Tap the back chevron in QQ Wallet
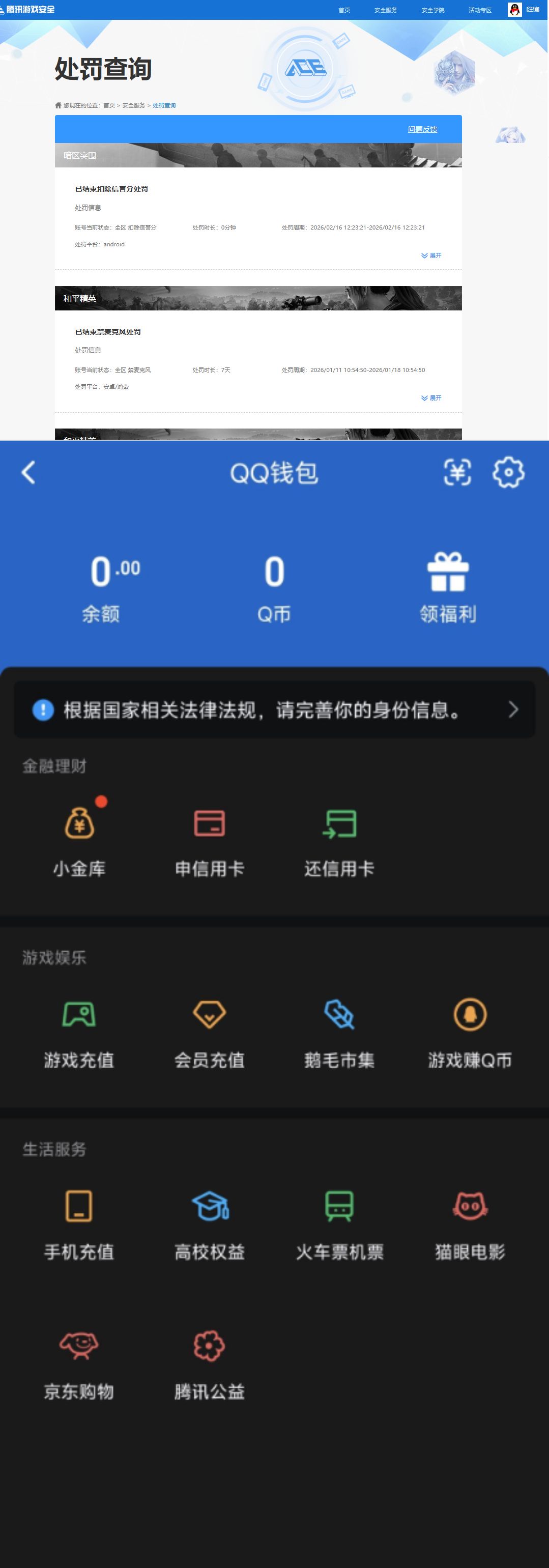This screenshot has width=549, height=1568. coord(28,472)
